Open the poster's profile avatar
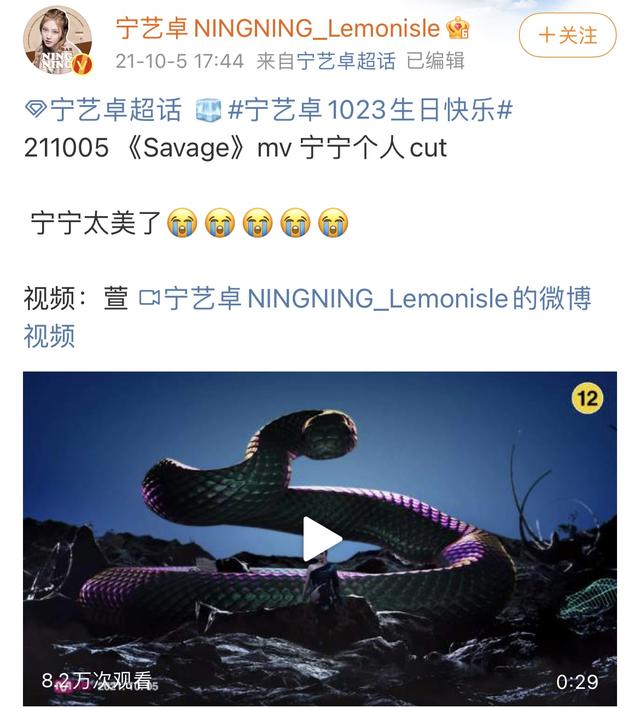The height and width of the screenshot is (708, 640). pos(58,41)
